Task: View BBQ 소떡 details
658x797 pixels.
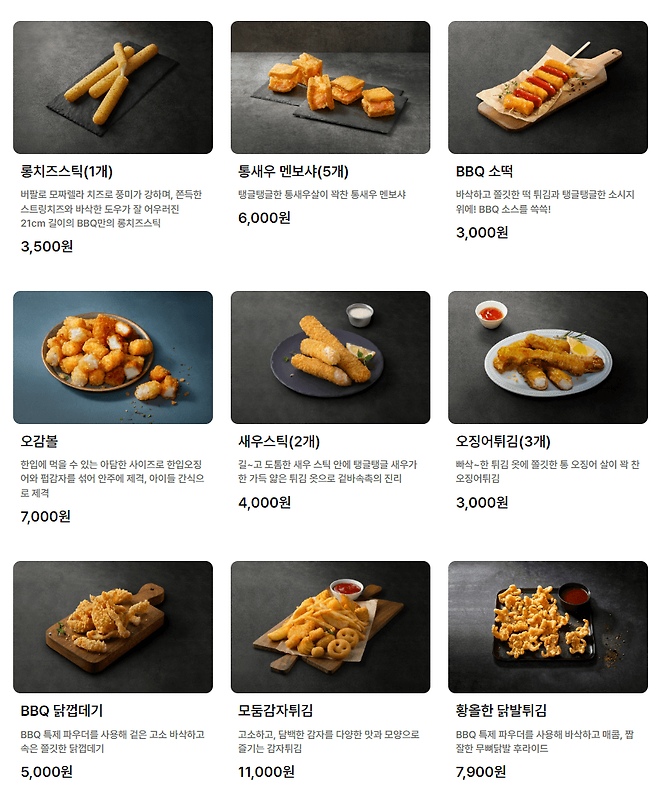Action: pos(547,88)
